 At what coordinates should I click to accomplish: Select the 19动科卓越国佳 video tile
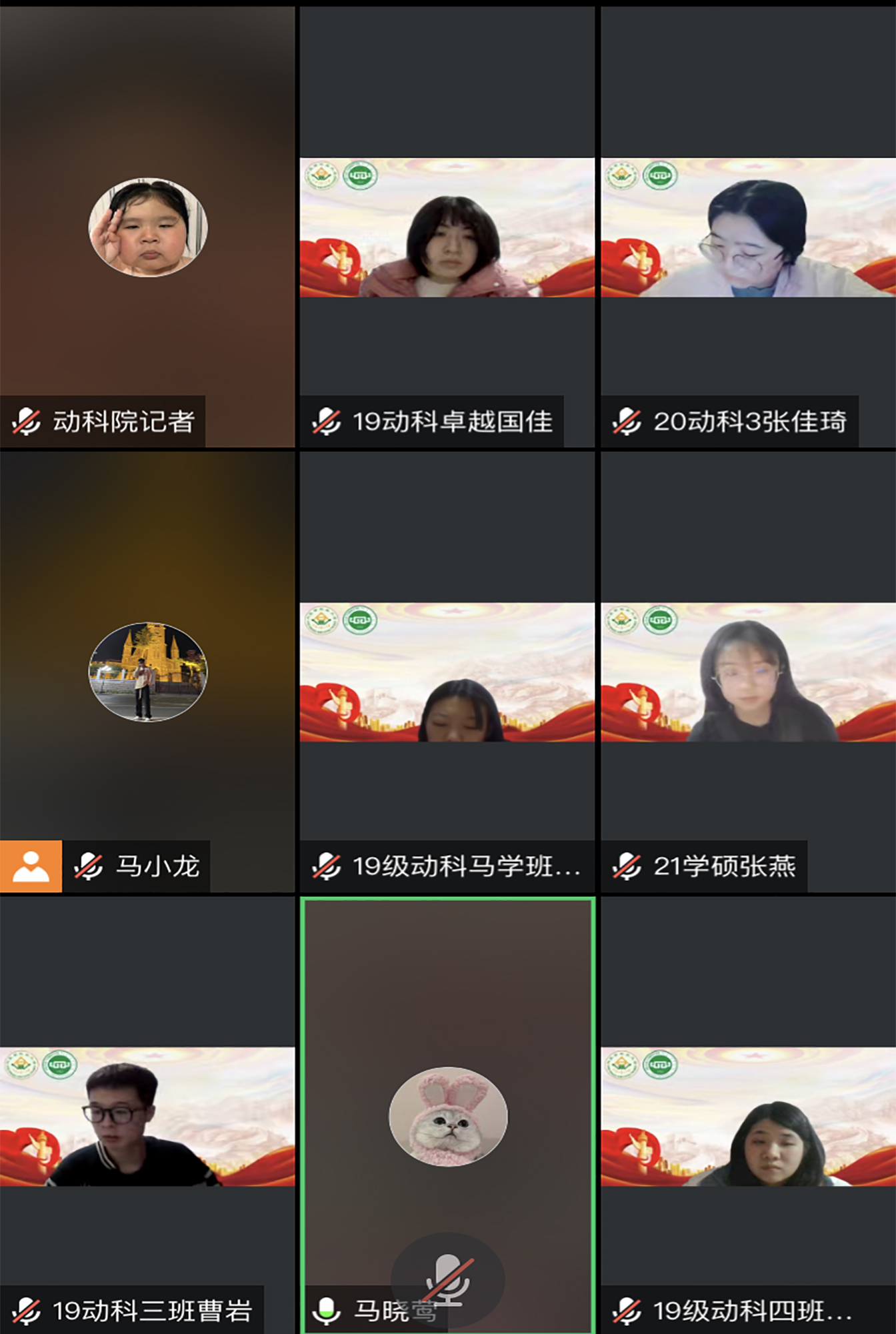tap(447, 227)
